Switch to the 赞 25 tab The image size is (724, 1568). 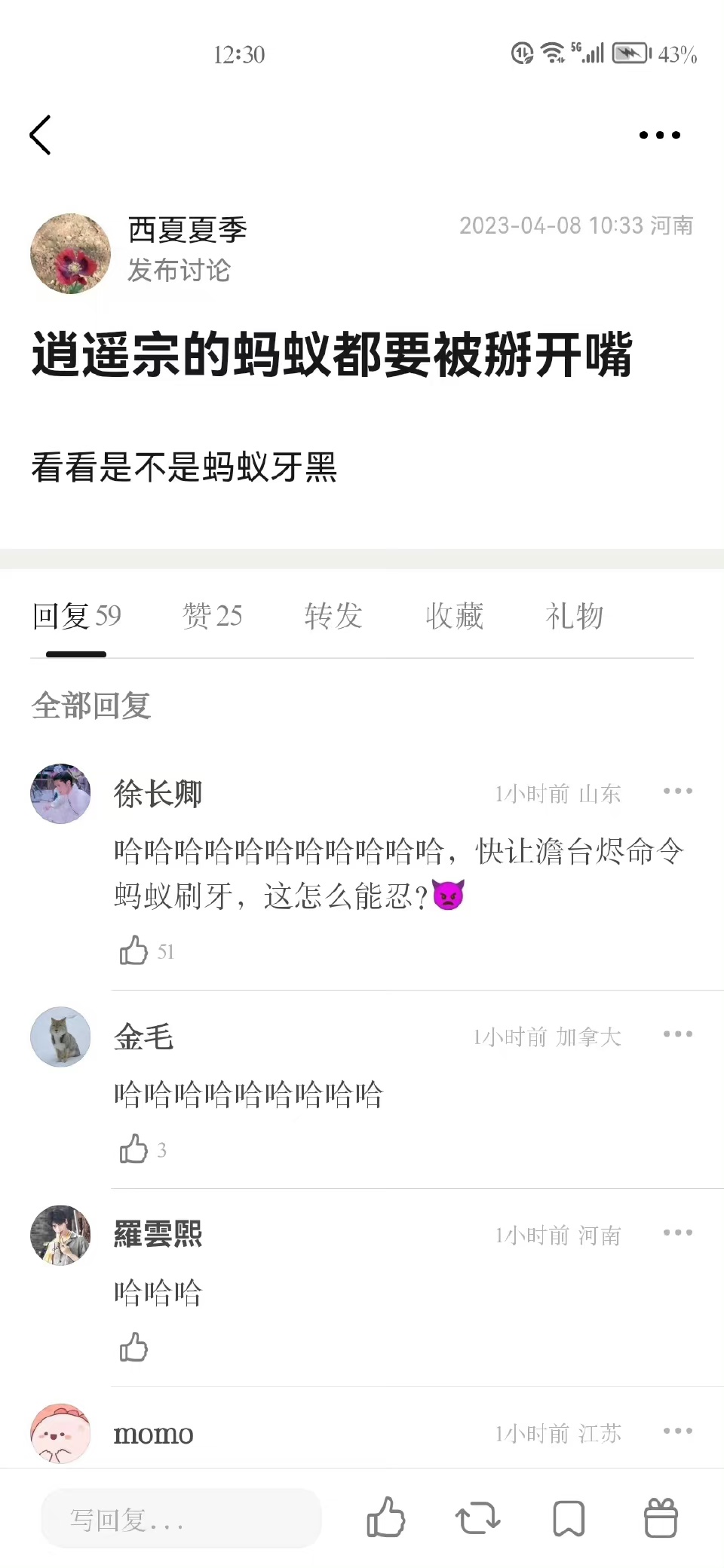212,616
